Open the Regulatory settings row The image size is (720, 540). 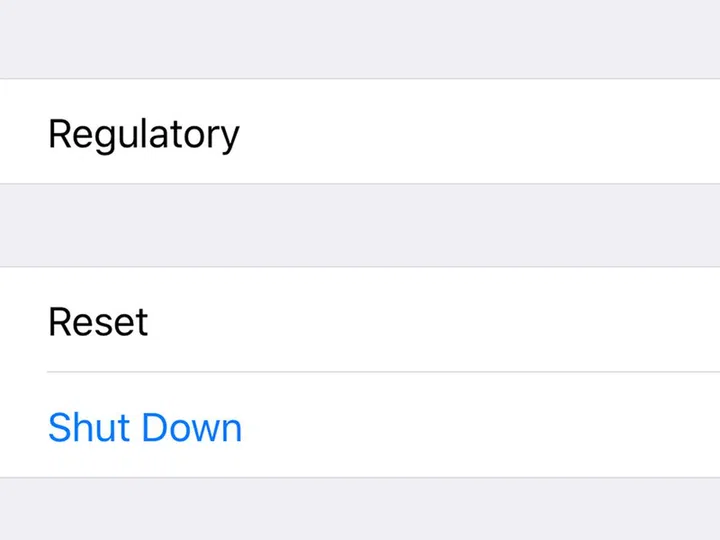click(x=144, y=133)
